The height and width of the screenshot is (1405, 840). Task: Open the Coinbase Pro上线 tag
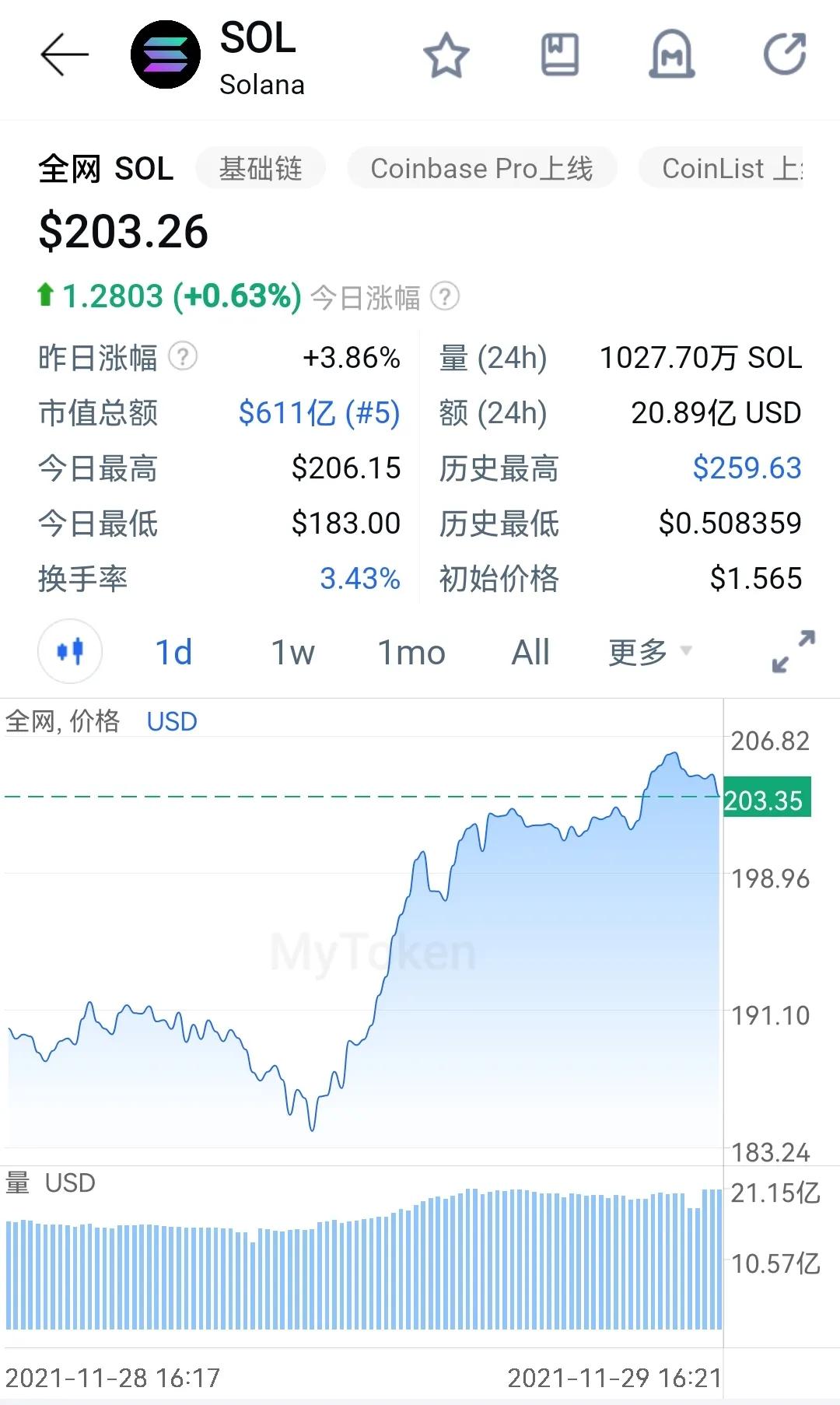(x=481, y=168)
